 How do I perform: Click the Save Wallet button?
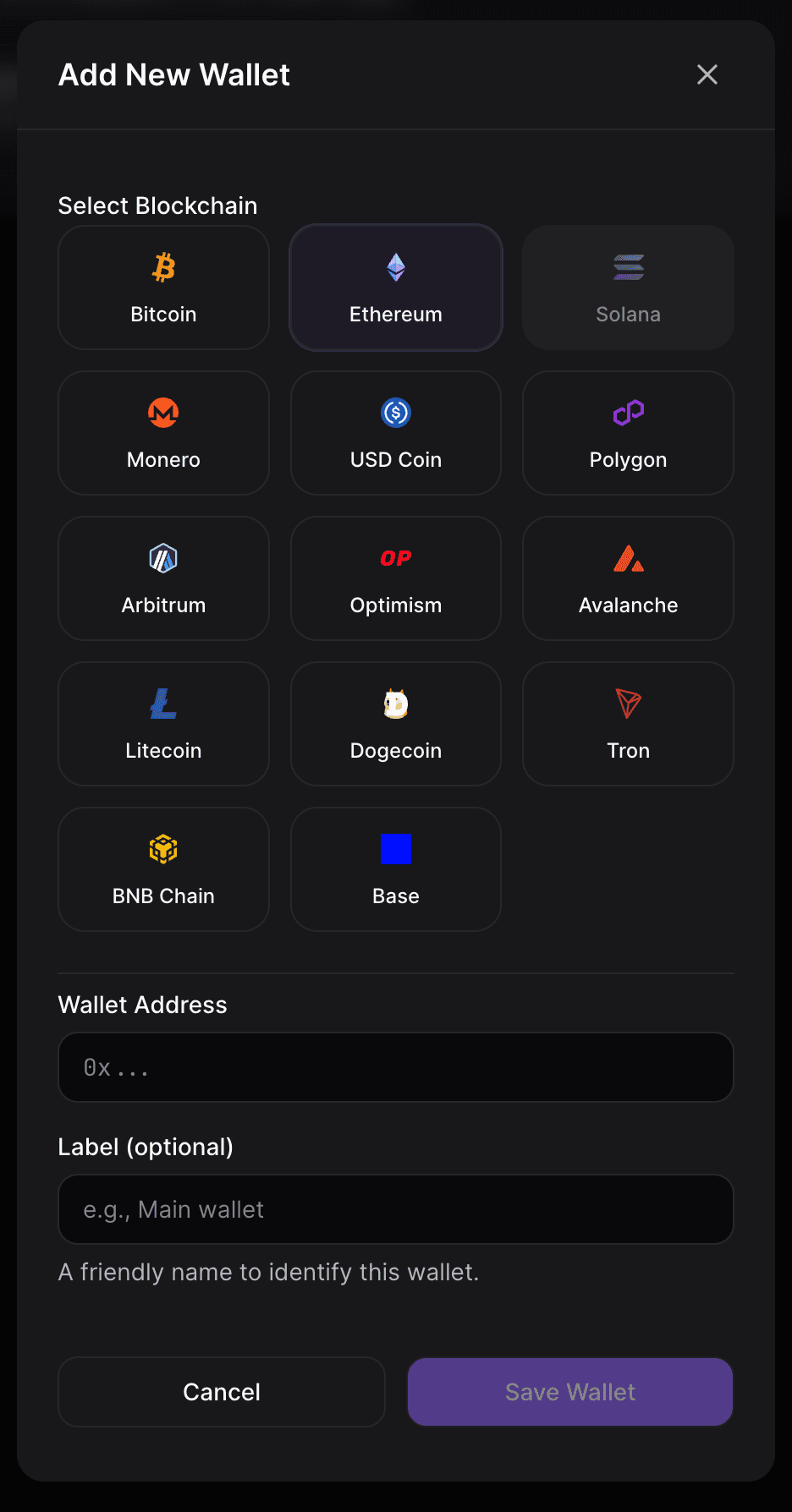click(x=569, y=1392)
